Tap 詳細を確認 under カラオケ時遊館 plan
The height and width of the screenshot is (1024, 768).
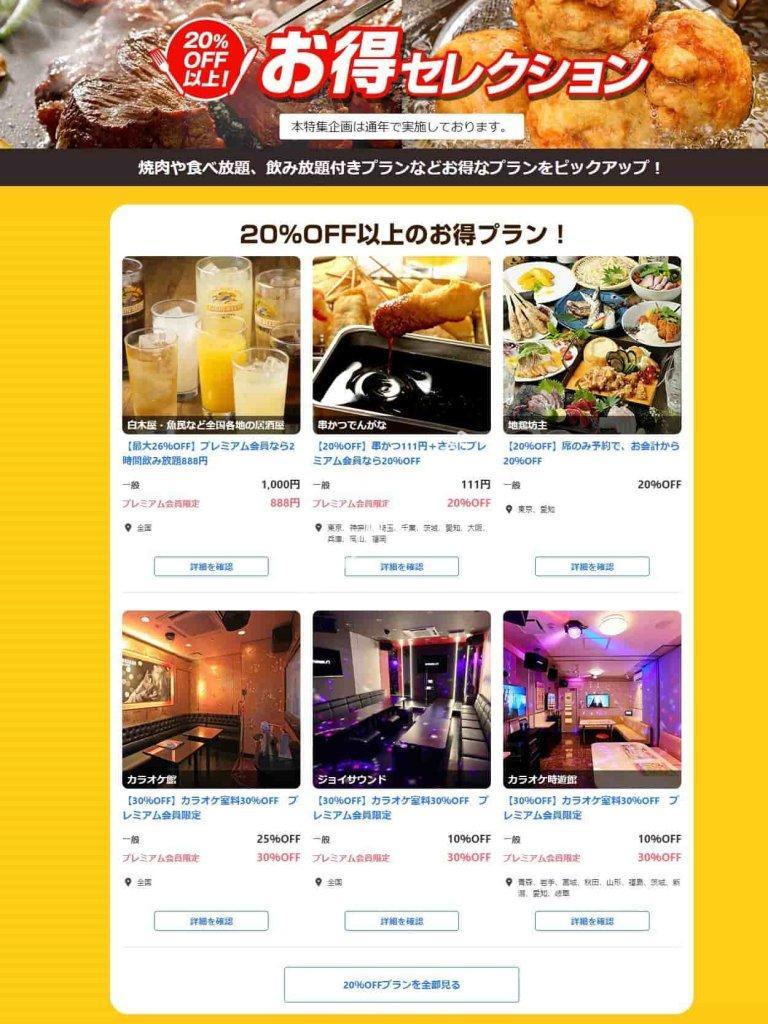point(592,921)
